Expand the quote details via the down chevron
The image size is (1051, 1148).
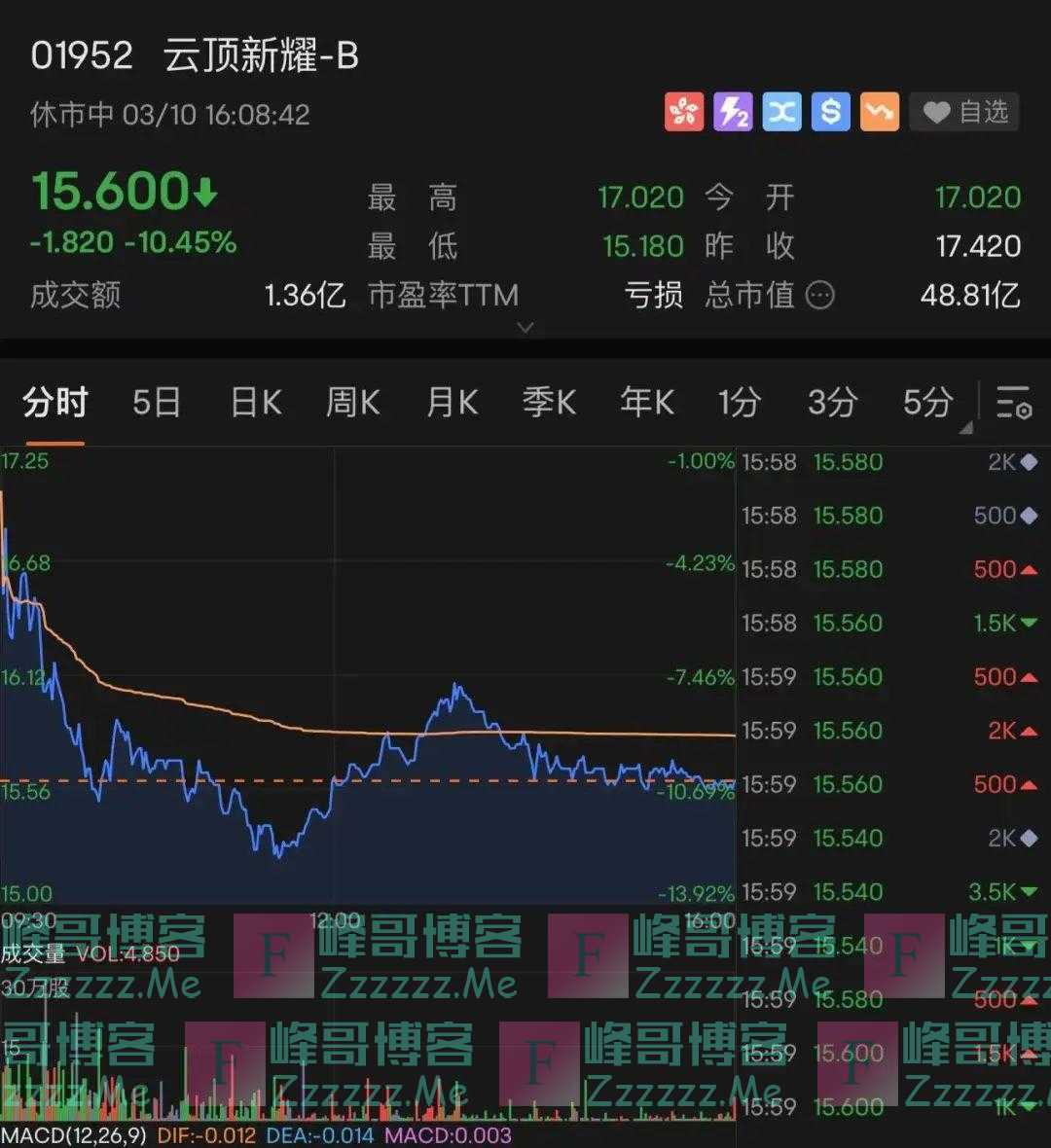pyautogui.click(x=525, y=329)
